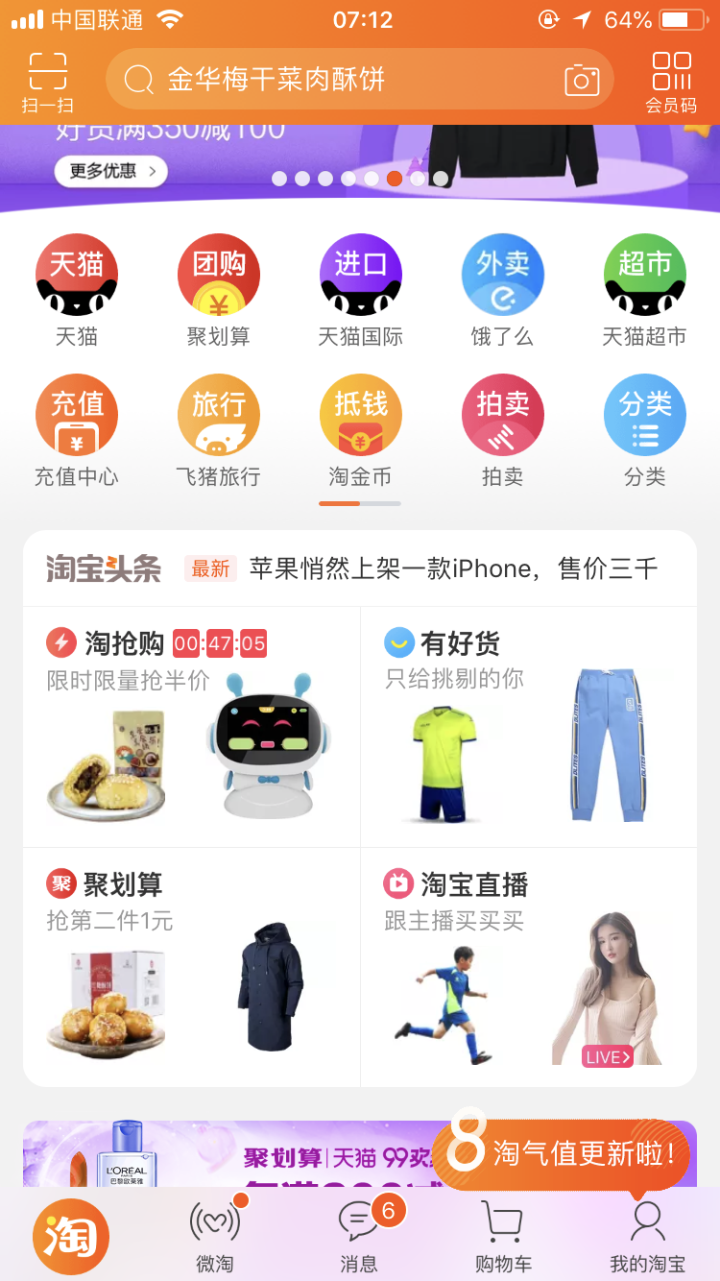Show the 会员码 member code
This screenshot has height=1281, width=720.
point(671,80)
